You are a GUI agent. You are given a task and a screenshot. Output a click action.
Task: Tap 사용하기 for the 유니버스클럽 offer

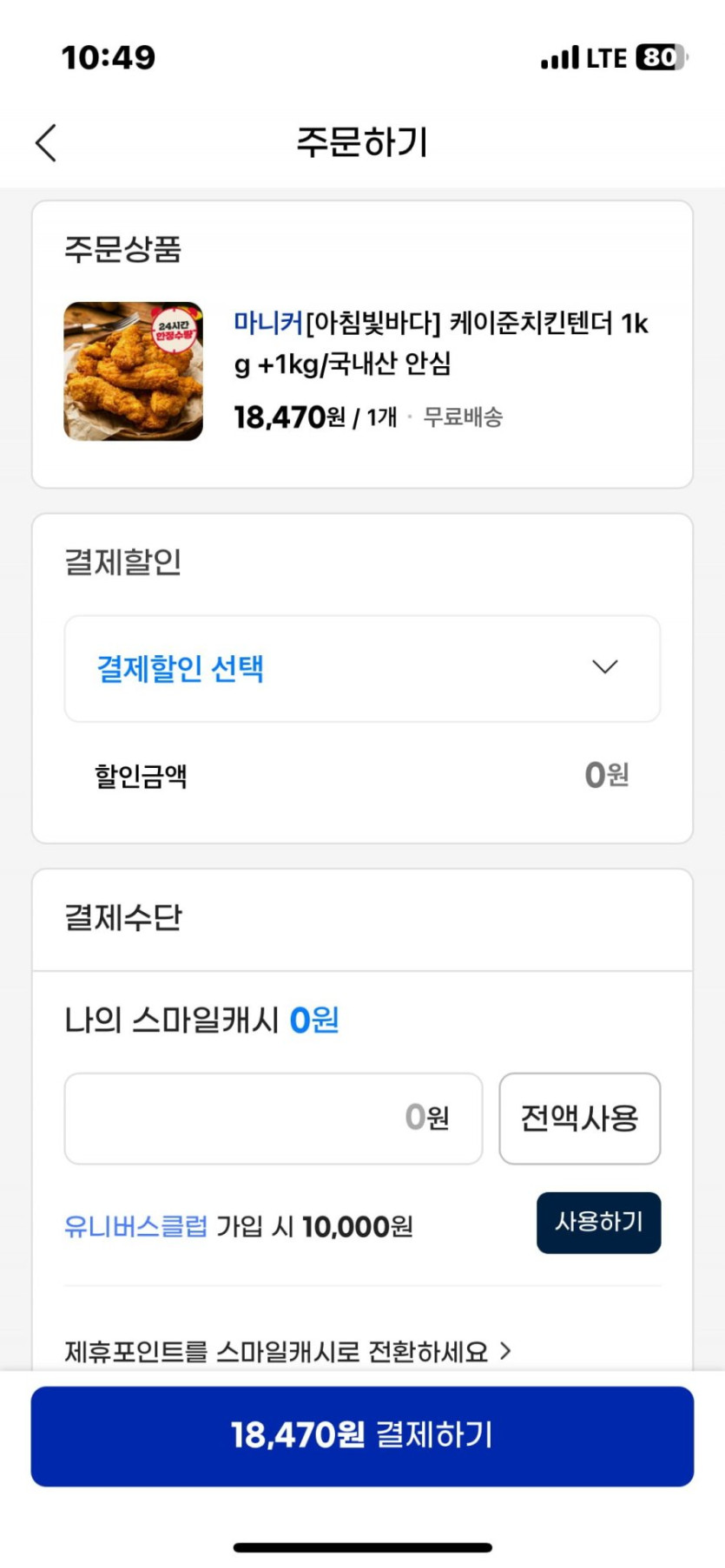[598, 1222]
